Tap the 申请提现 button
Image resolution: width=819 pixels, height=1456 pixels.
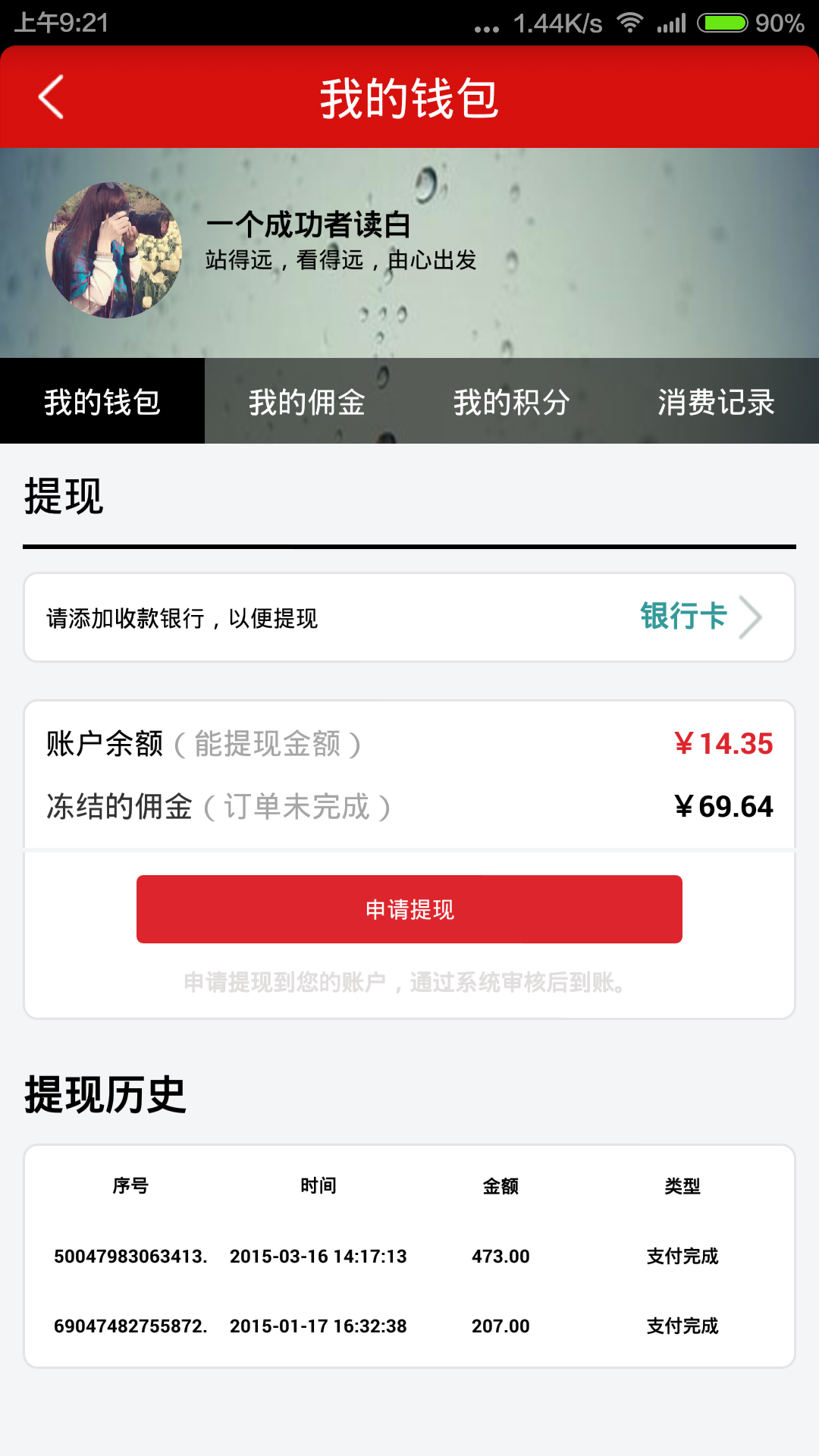409,909
